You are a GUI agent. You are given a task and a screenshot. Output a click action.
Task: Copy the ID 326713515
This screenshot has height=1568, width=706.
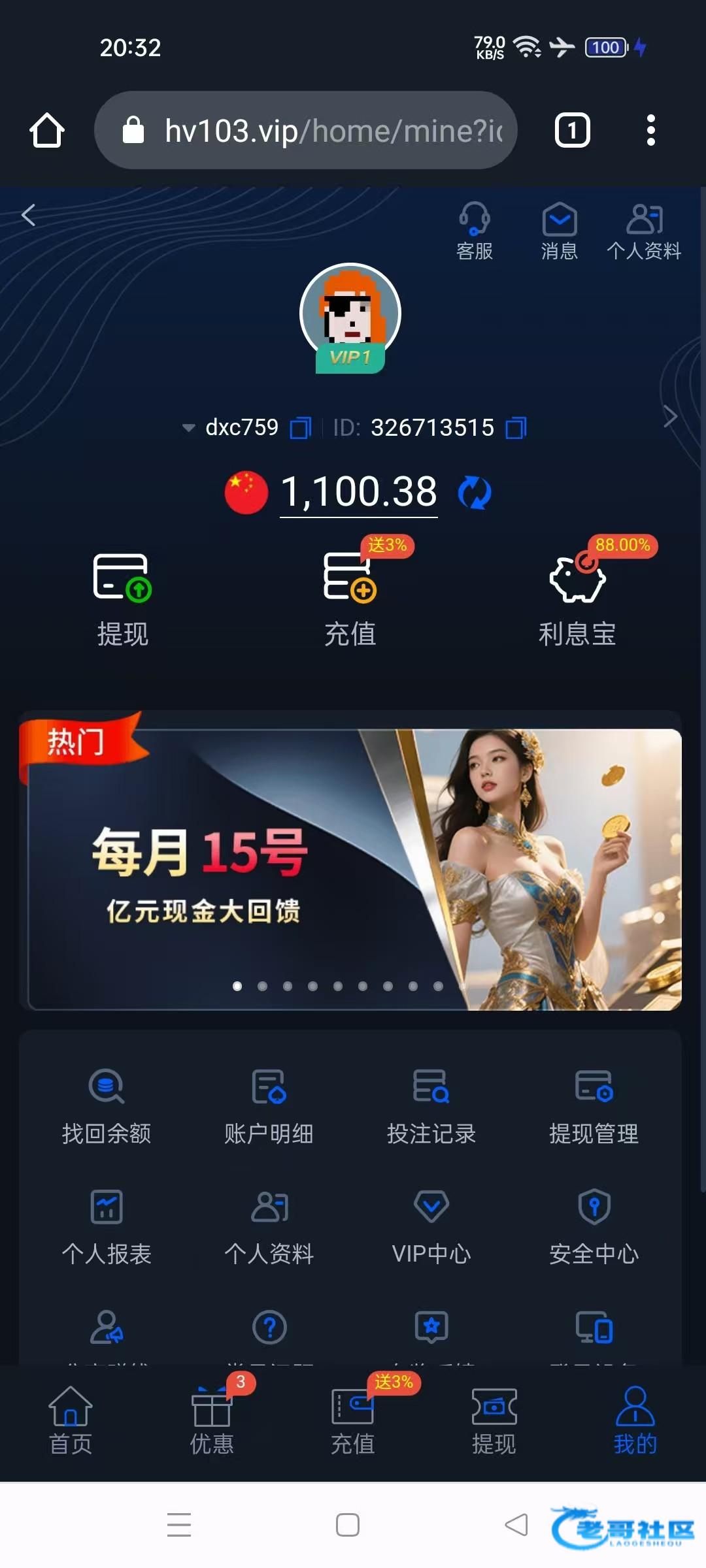(516, 428)
